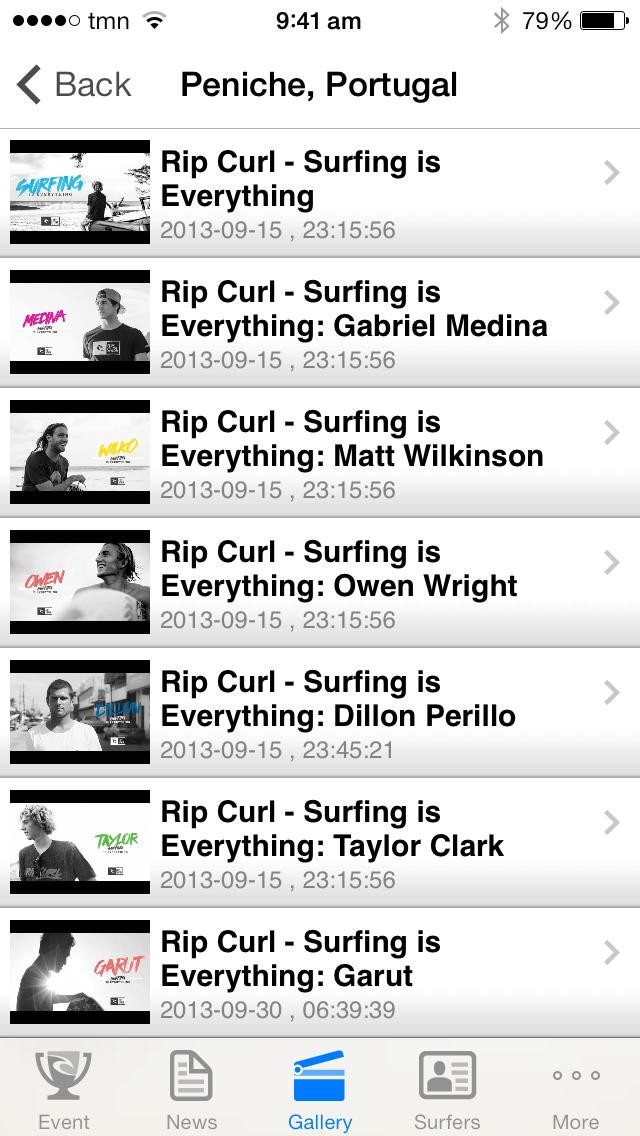The width and height of the screenshot is (640, 1136).
Task: Select the Gallery tab
Action: coord(319,1088)
